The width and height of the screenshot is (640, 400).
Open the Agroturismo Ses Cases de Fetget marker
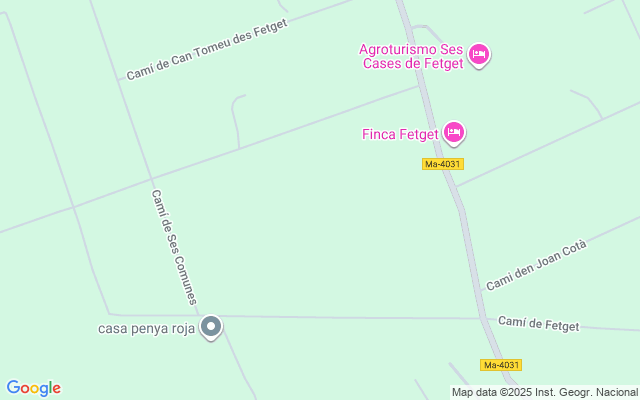(479, 54)
